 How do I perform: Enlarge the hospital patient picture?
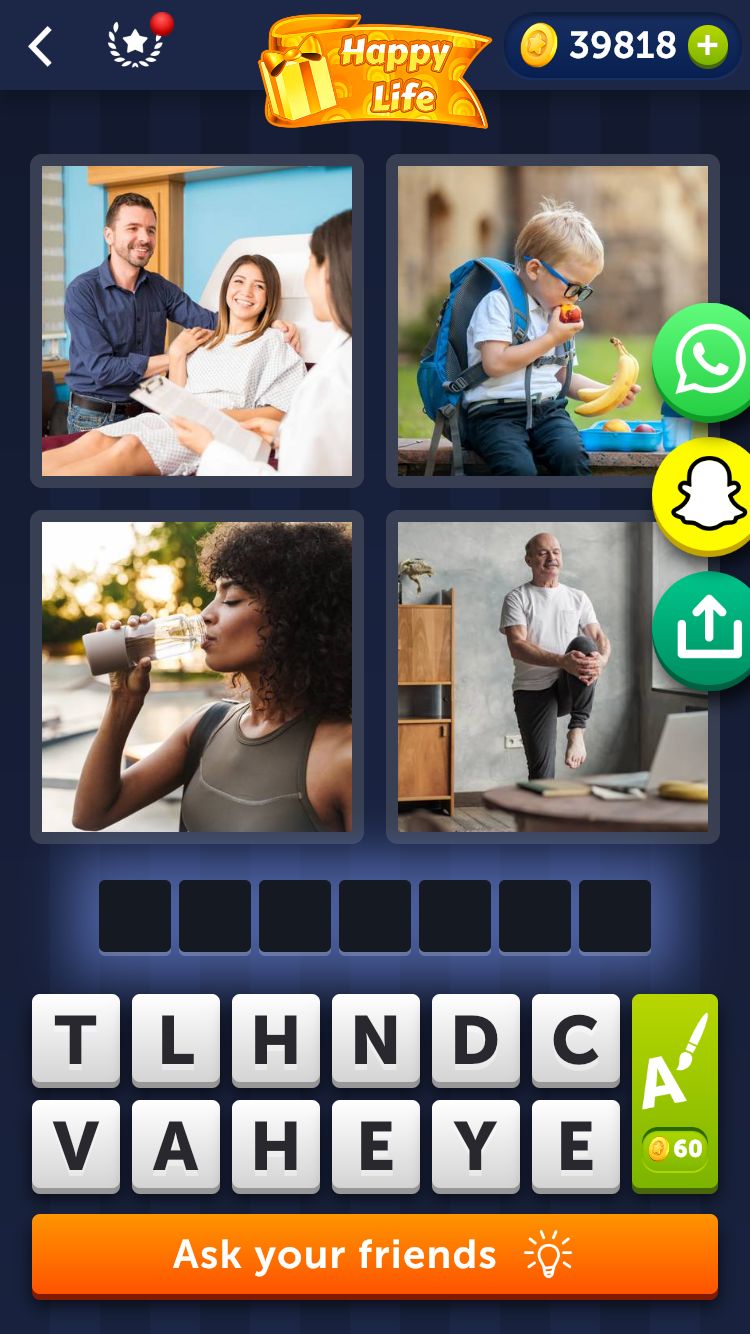tap(197, 321)
